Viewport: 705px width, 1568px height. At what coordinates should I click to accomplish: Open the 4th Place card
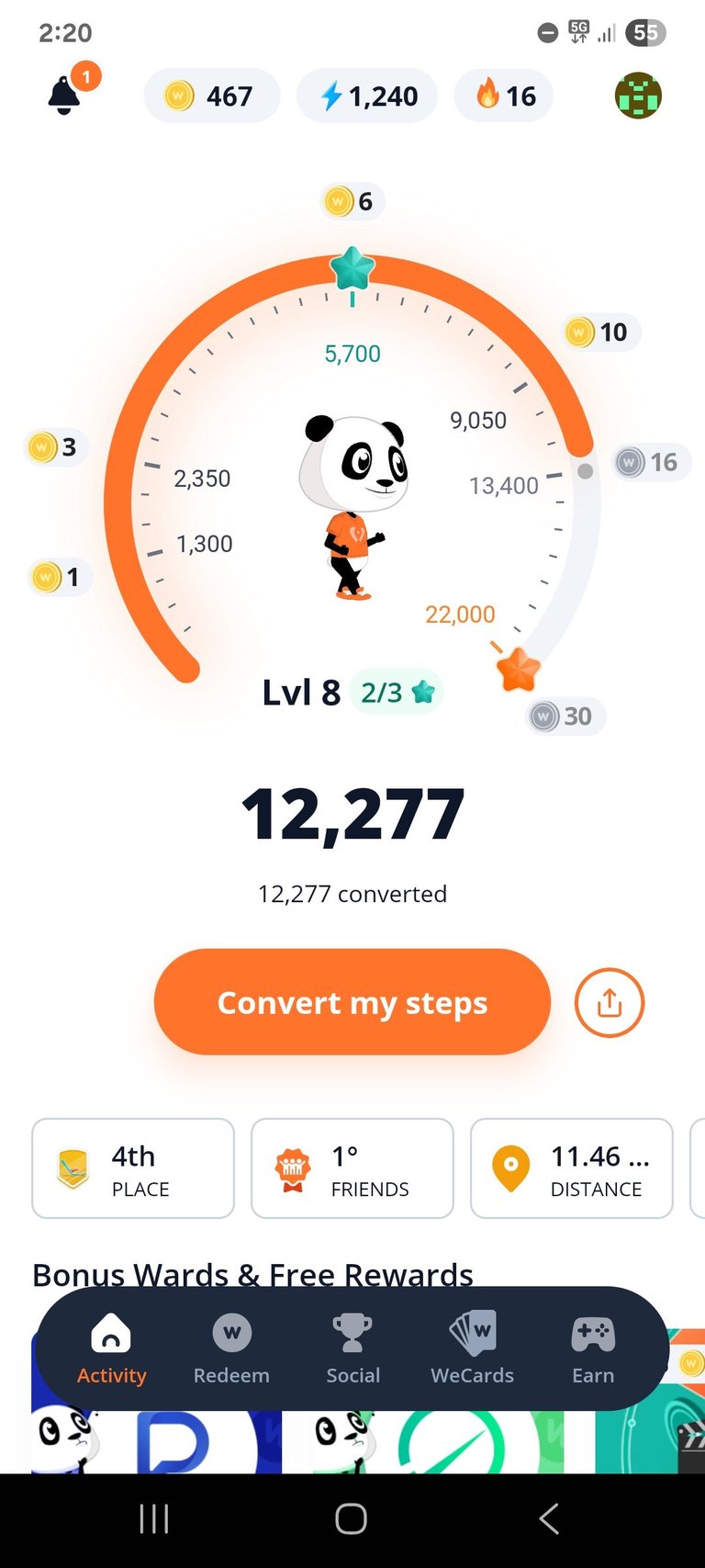click(x=133, y=1168)
